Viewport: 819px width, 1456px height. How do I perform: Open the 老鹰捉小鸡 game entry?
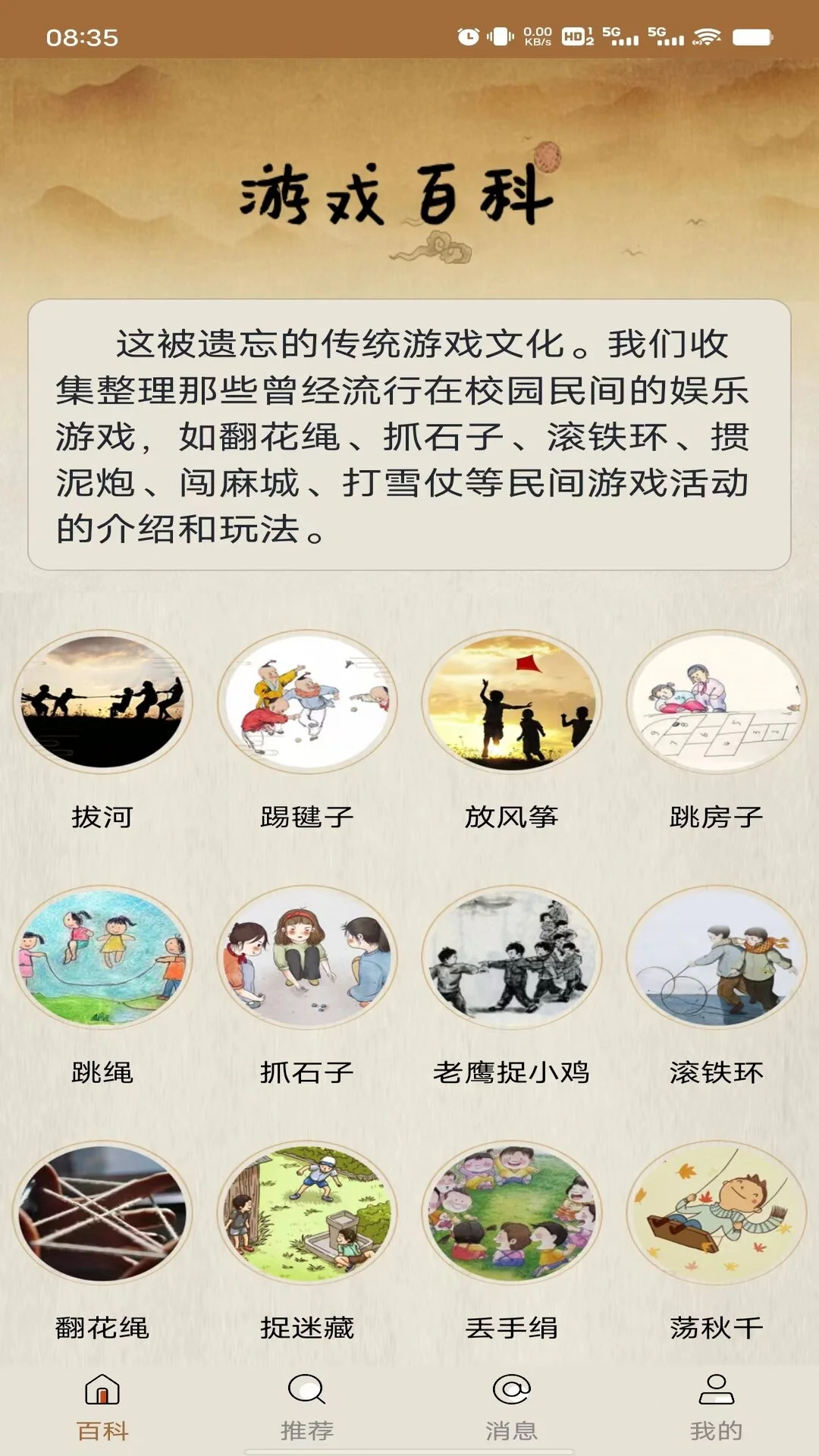pos(512,967)
